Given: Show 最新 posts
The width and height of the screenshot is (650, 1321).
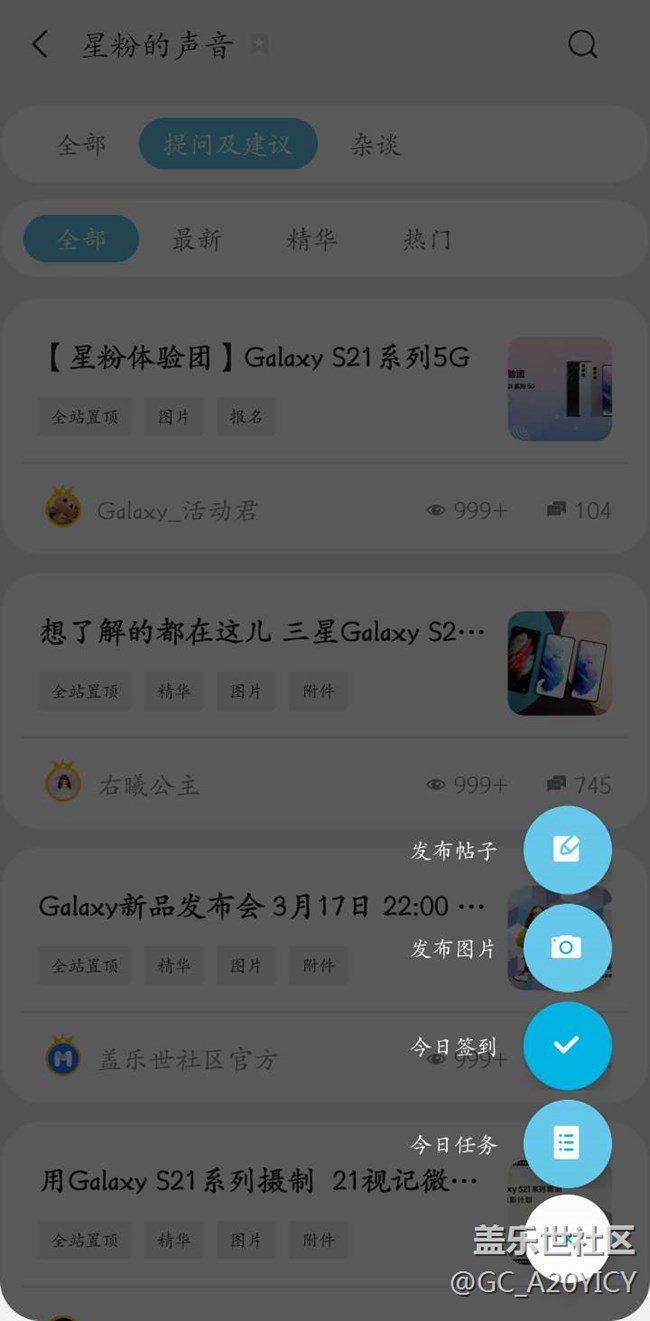Looking at the screenshot, I should (196, 239).
